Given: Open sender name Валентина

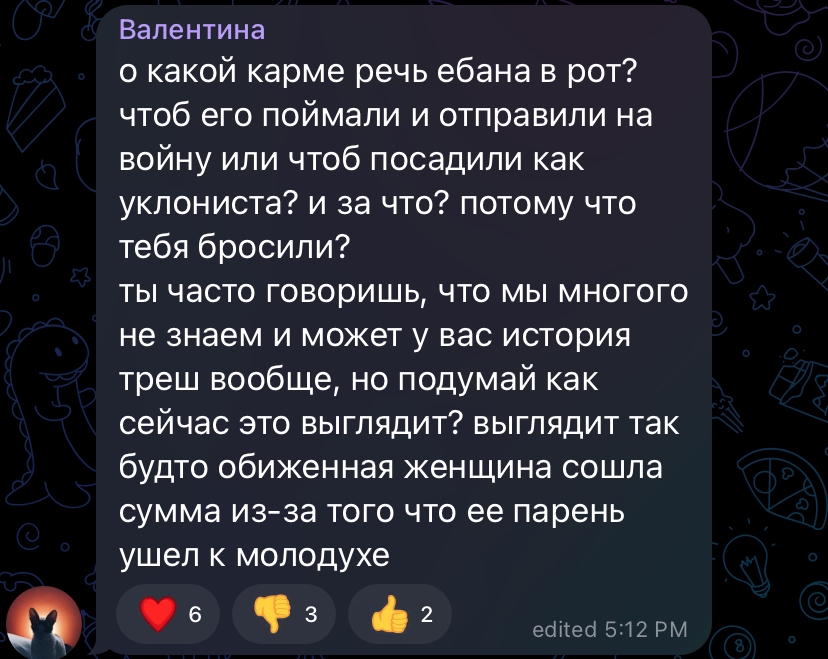Looking at the screenshot, I should (x=191, y=30).
